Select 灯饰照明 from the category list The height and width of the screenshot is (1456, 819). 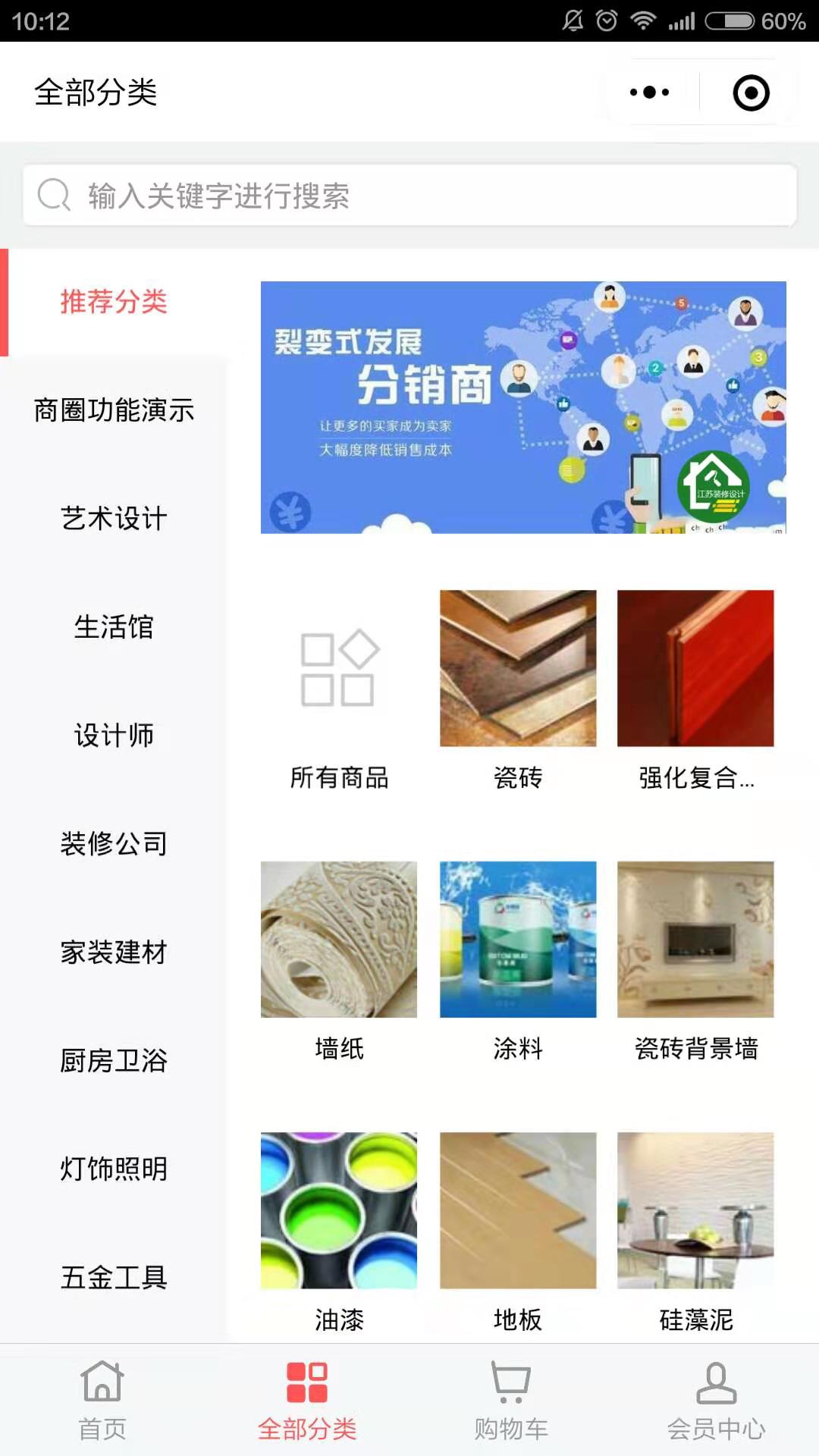[x=114, y=1169]
